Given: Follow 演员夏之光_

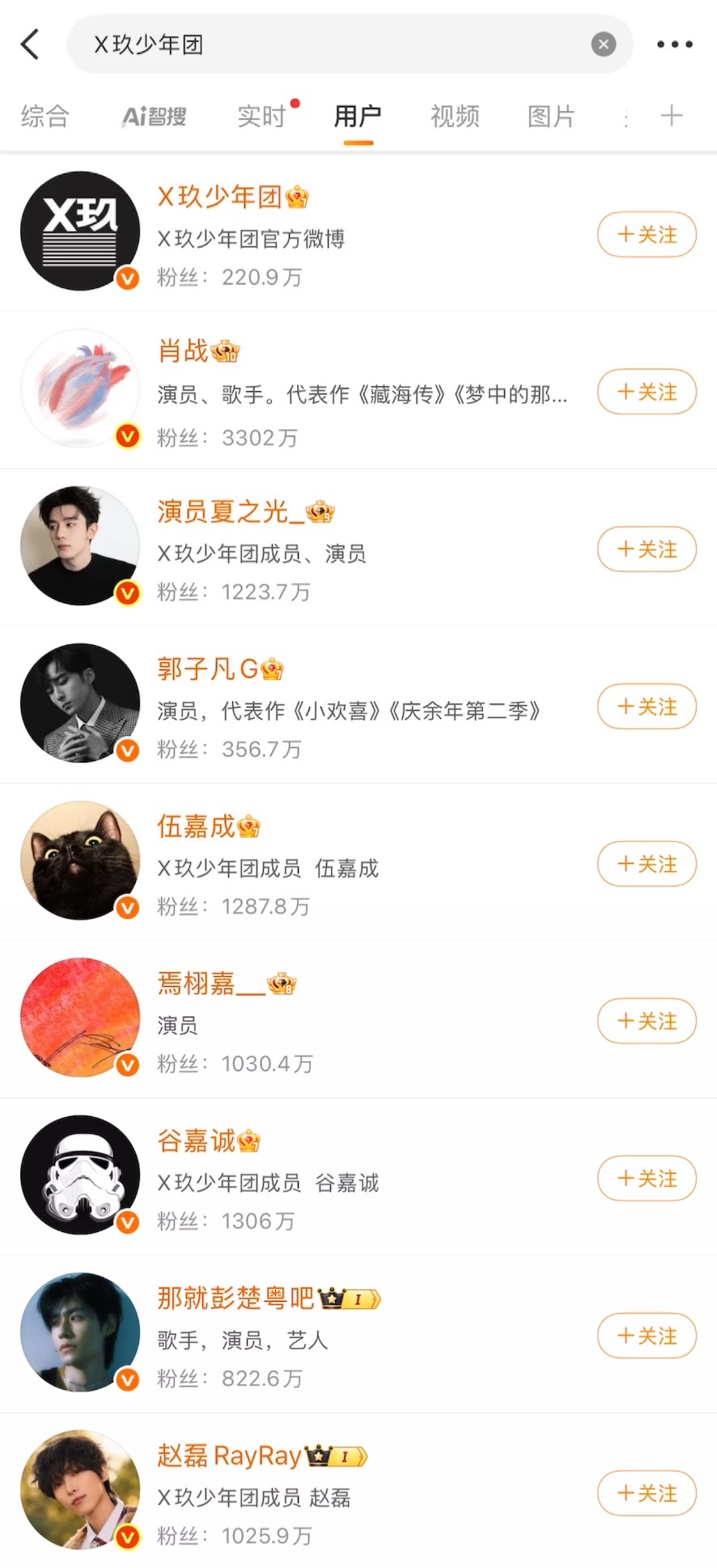Looking at the screenshot, I should (647, 549).
